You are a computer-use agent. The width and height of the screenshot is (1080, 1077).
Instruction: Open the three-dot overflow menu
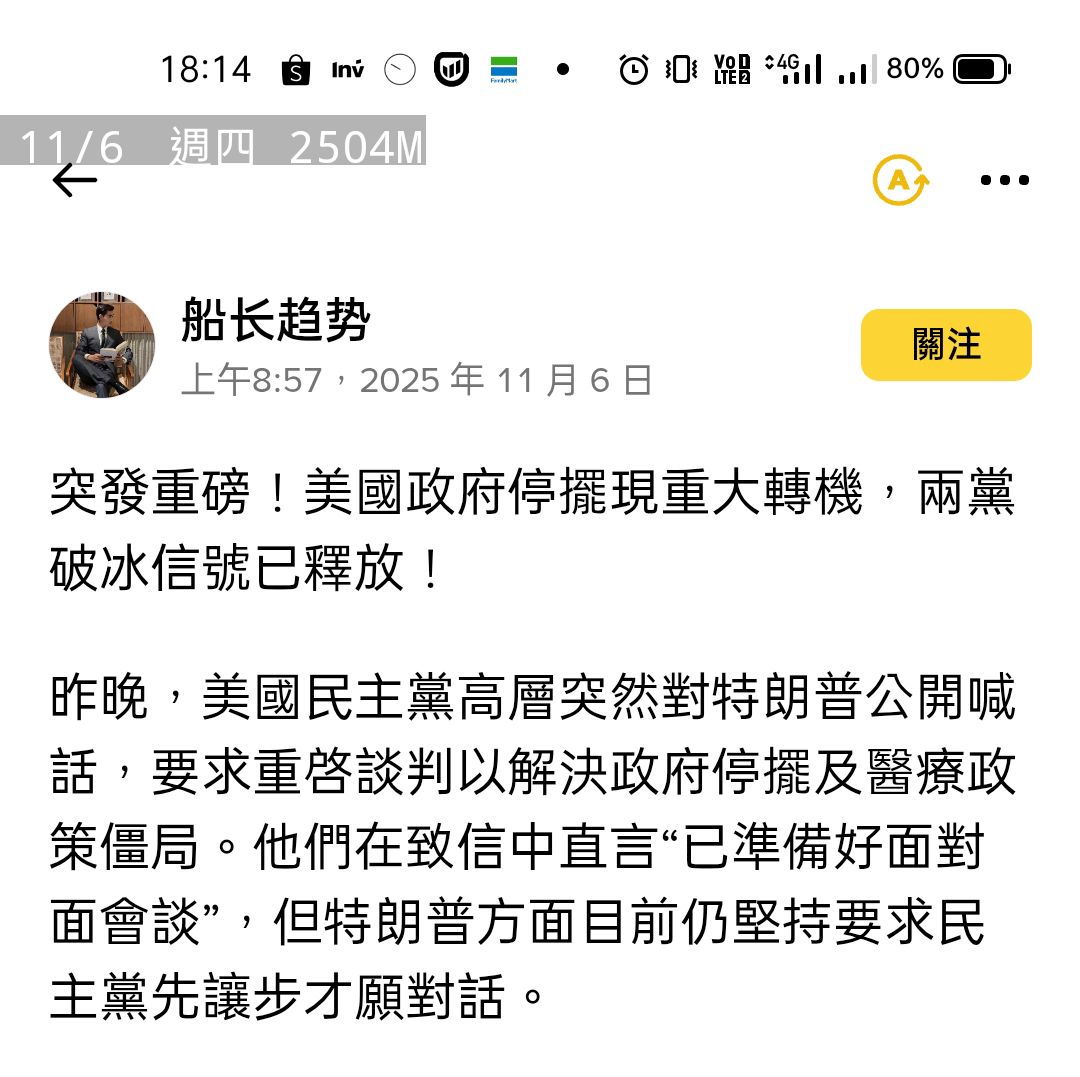[x=1004, y=181]
